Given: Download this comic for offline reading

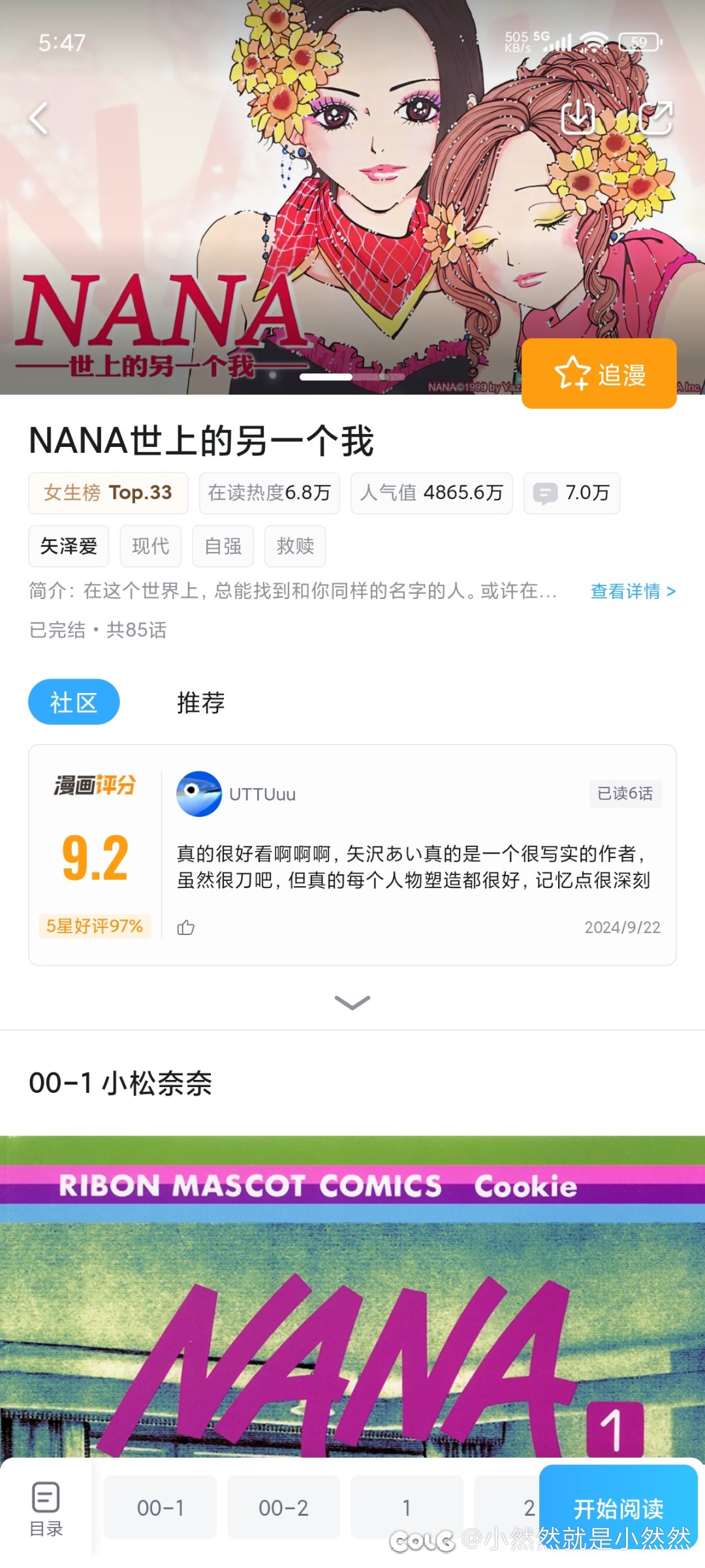Looking at the screenshot, I should click(x=578, y=118).
